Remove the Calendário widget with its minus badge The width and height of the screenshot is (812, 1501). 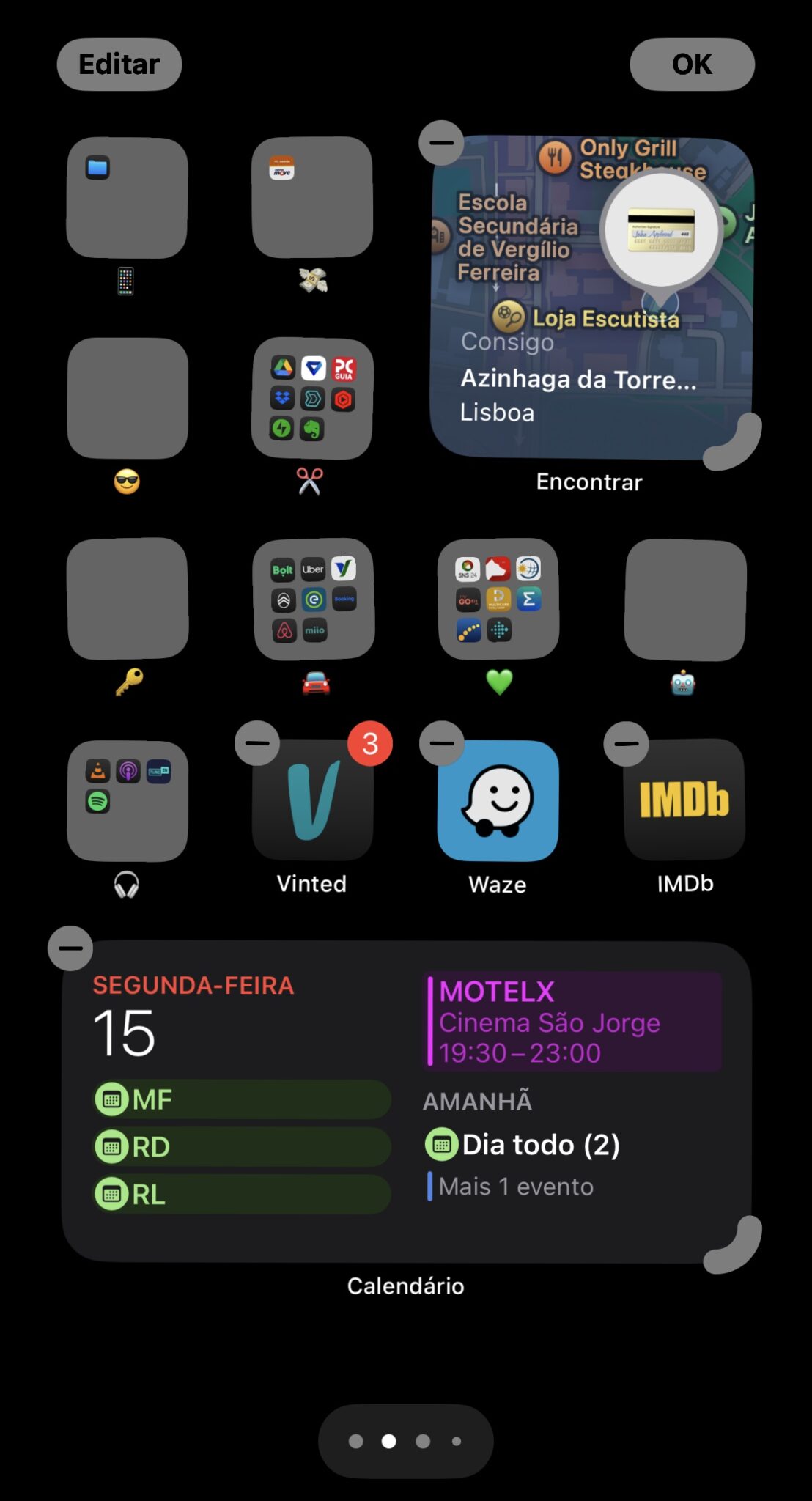coord(70,948)
